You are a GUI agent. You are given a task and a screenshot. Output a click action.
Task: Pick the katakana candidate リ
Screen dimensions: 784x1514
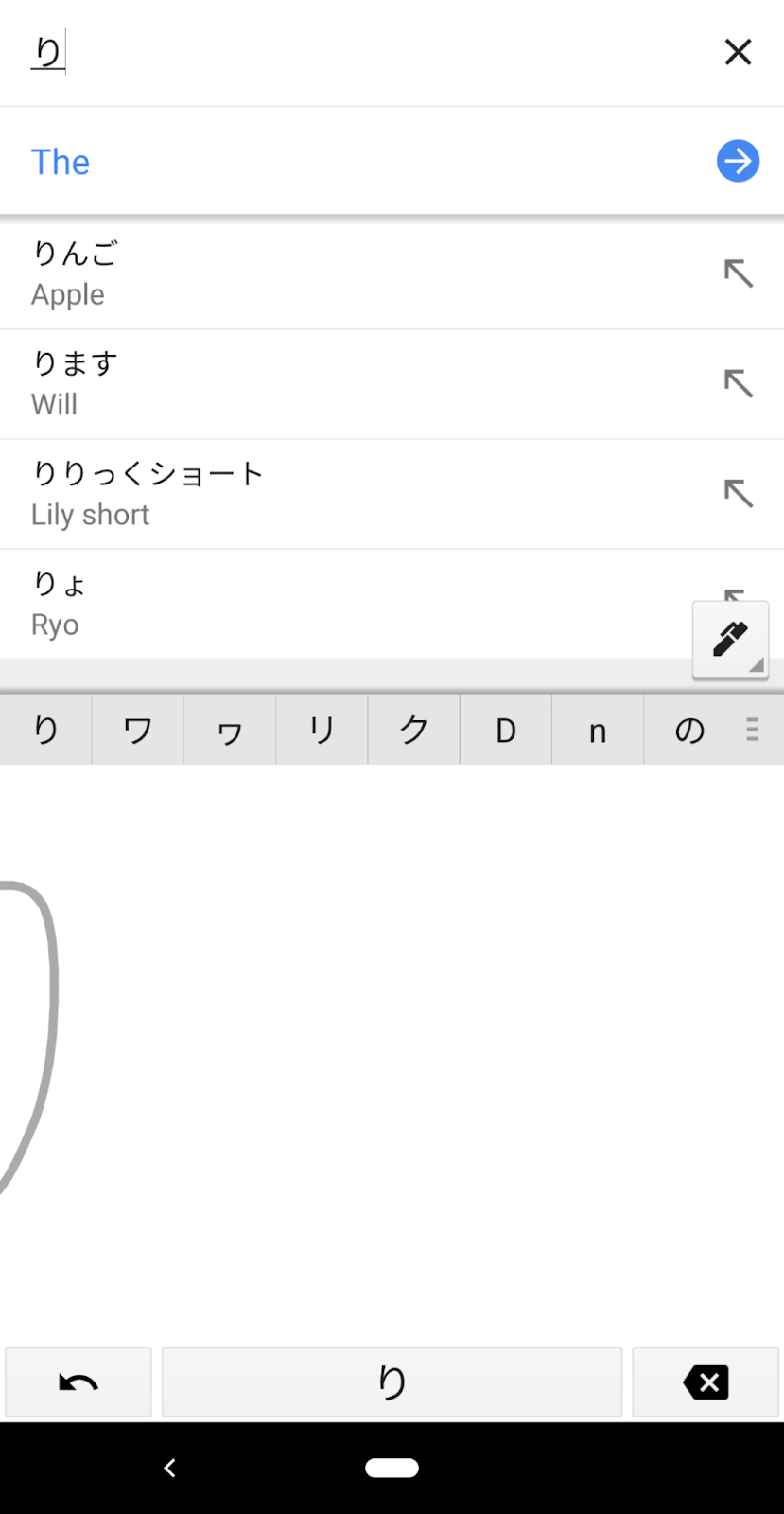[322, 730]
